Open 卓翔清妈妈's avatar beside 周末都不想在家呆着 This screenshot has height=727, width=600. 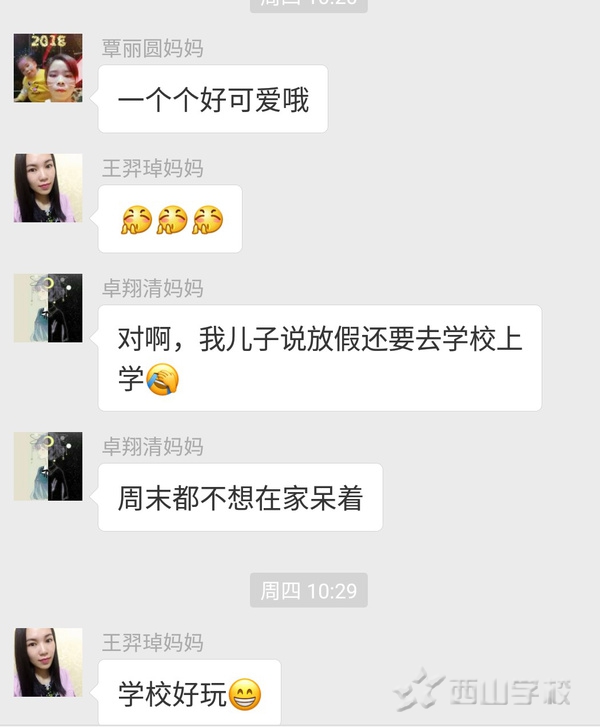coord(48,466)
